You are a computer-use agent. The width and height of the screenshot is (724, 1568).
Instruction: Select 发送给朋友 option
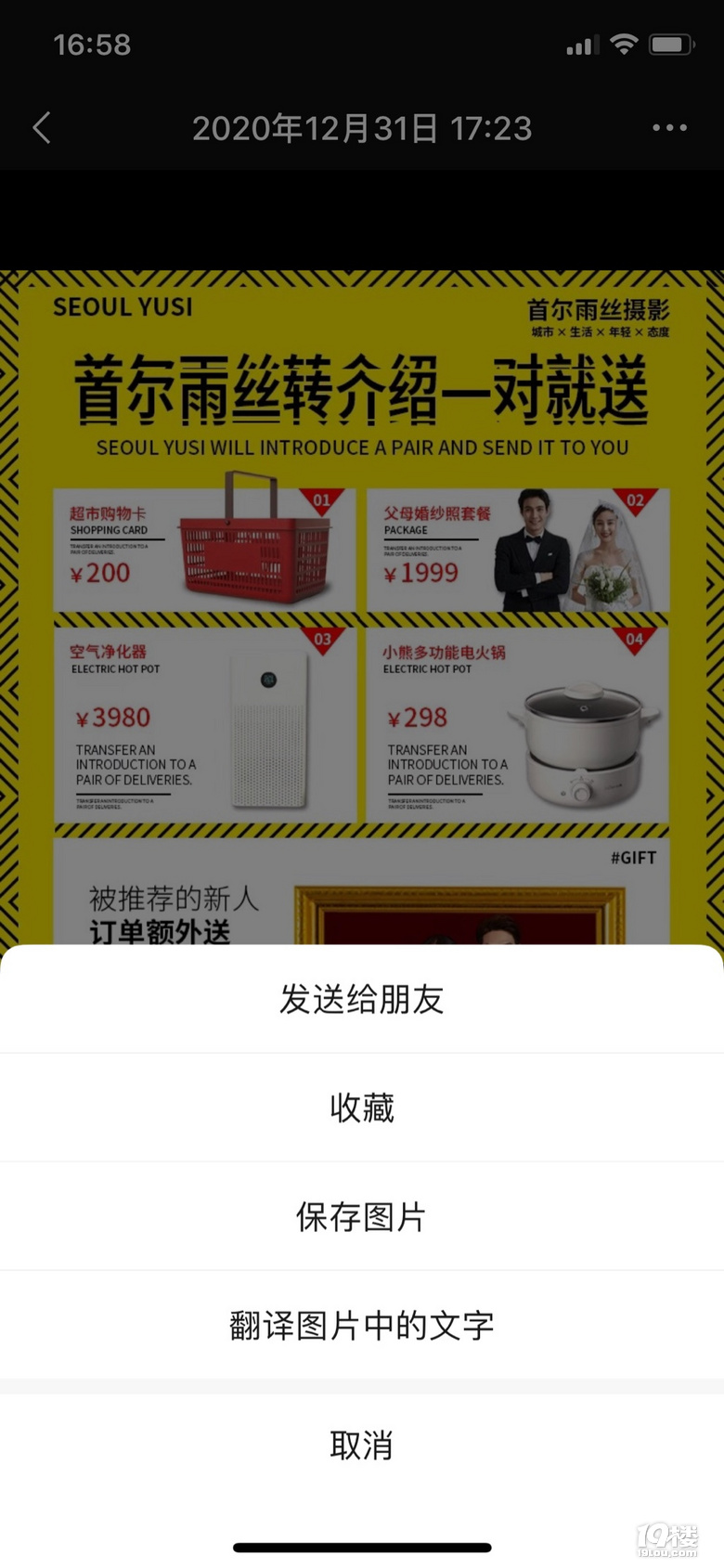coord(362,1000)
